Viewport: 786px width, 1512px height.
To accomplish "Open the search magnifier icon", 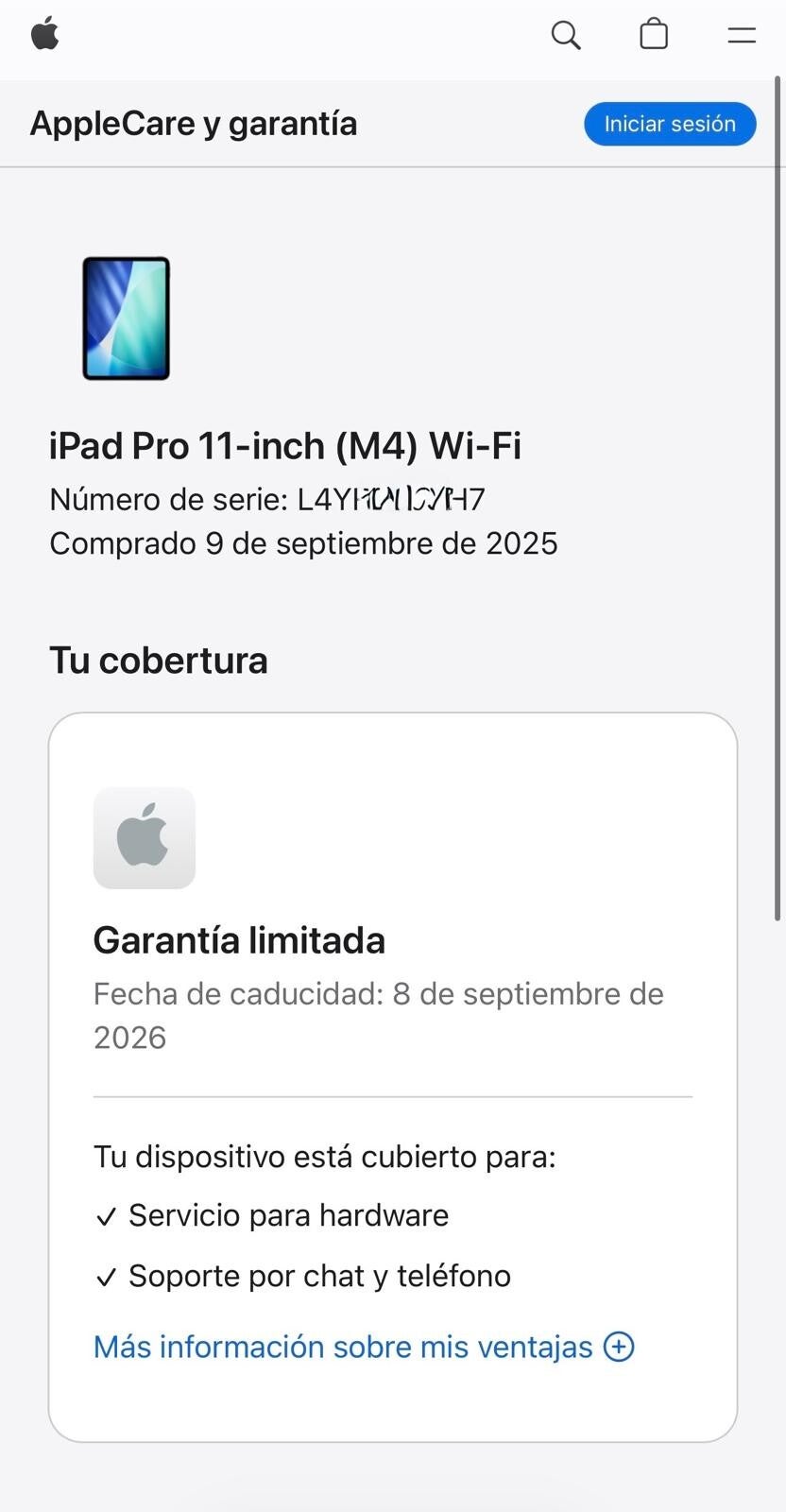I will pos(565,36).
